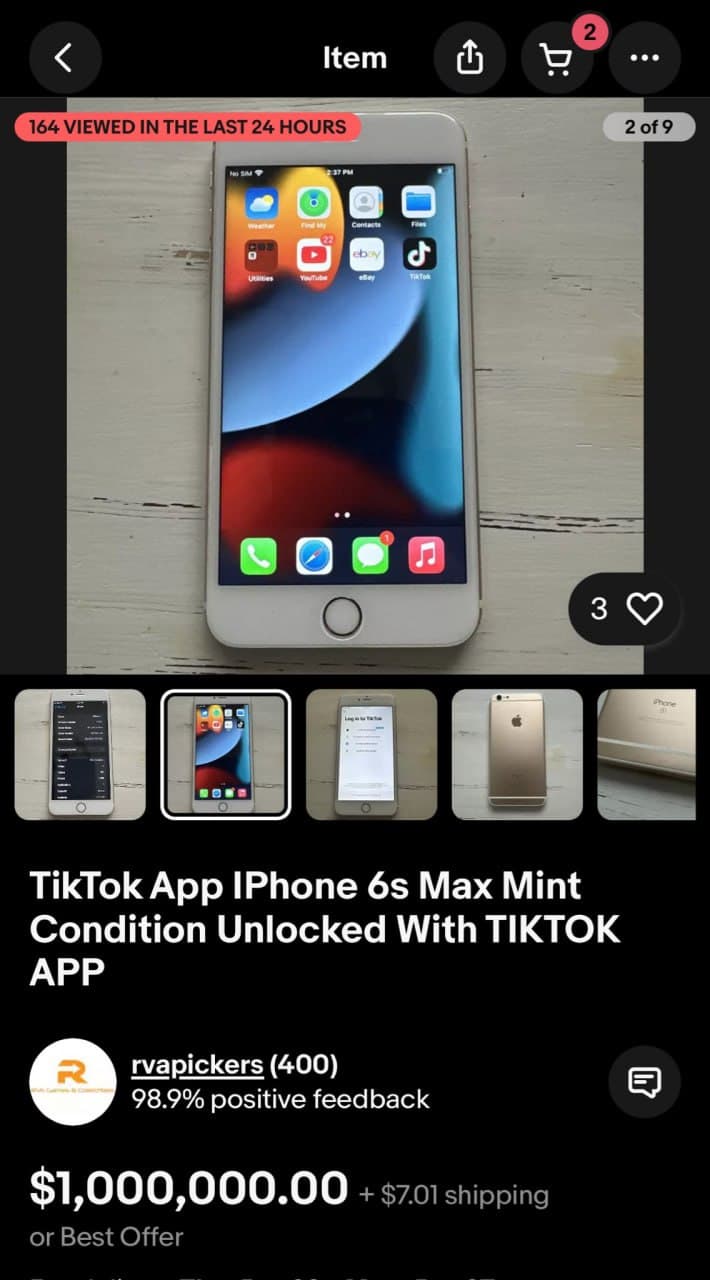This screenshot has height=1280, width=710.
Task: Message the seller via chat icon
Action: pos(645,1082)
